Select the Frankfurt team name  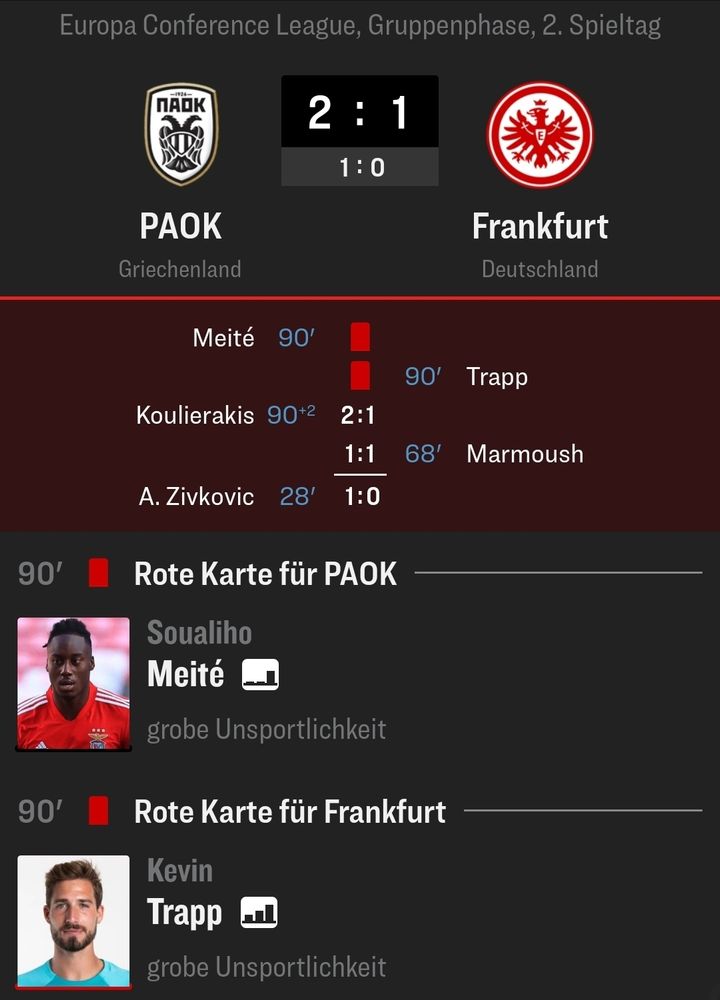540,227
